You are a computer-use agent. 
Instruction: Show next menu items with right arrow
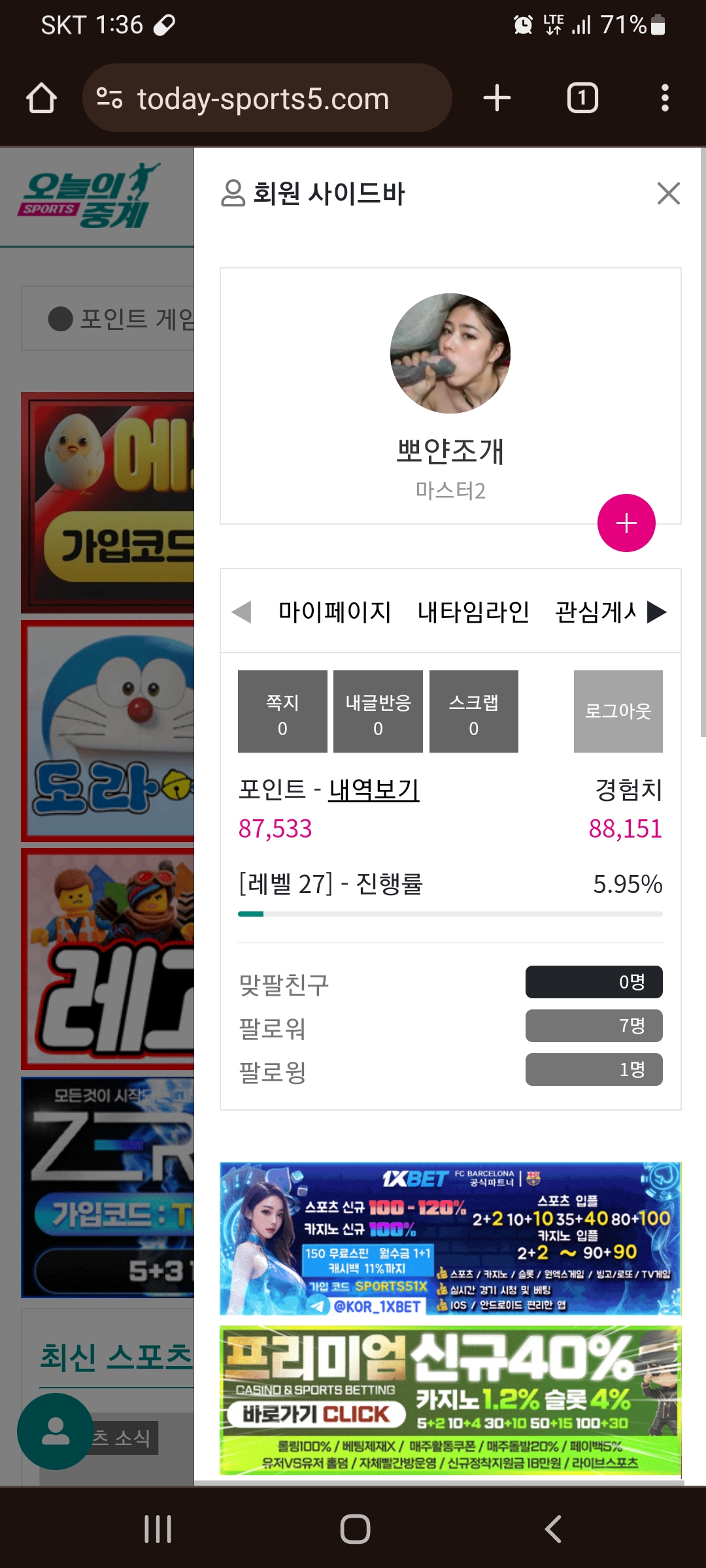[656, 612]
